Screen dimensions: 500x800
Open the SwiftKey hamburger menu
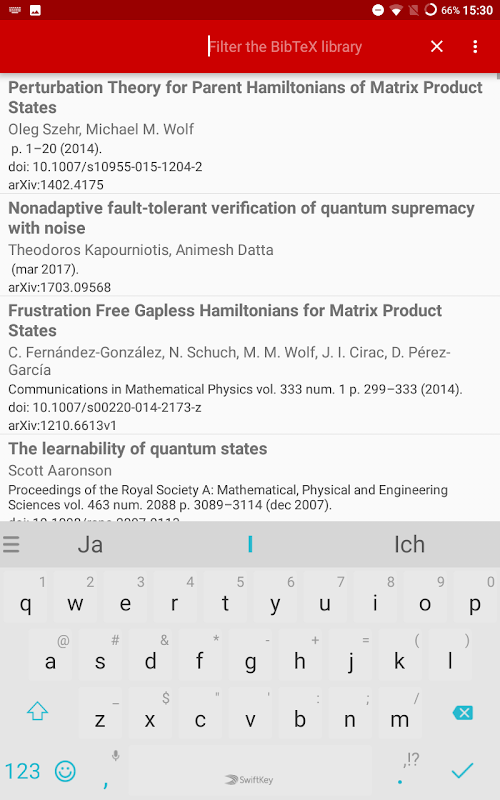coord(11,544)
